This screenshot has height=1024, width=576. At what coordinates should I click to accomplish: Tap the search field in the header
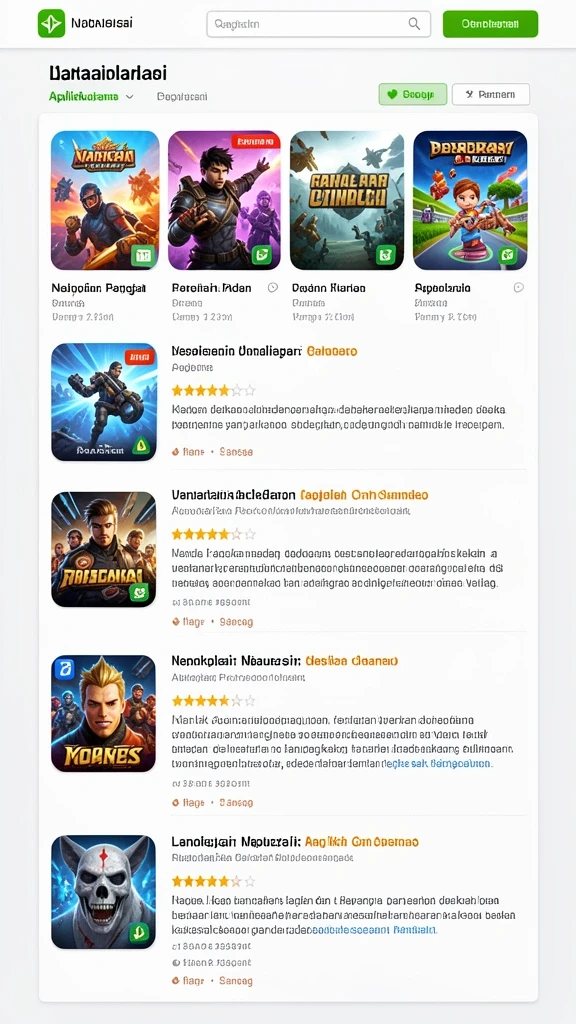tap(319, 24)
